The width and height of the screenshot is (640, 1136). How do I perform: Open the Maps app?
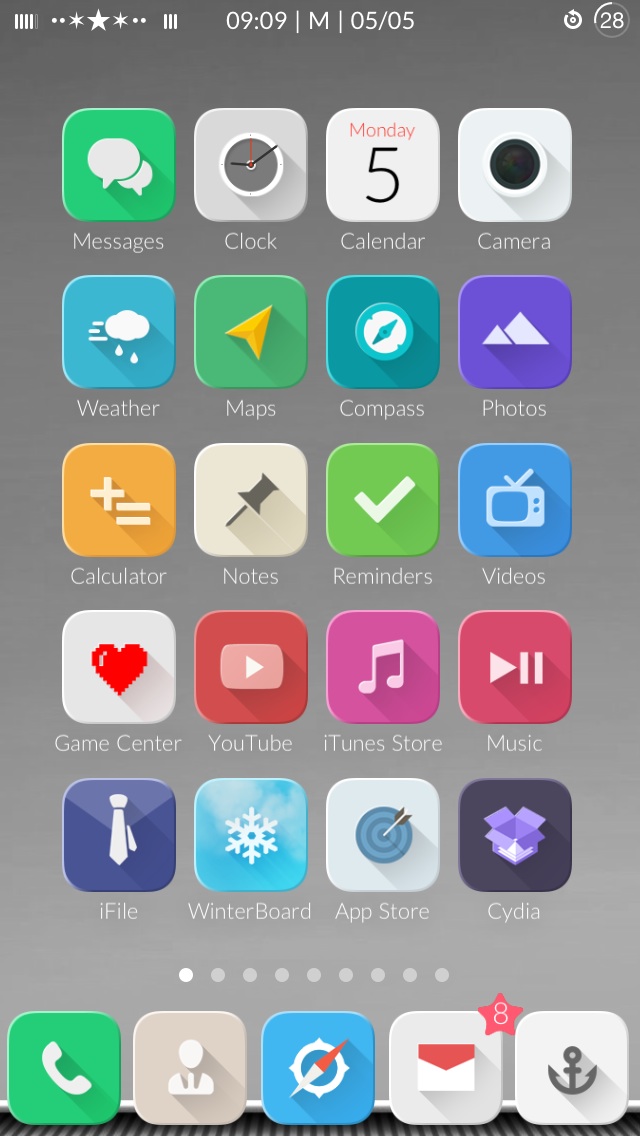[x=251, y=332]
